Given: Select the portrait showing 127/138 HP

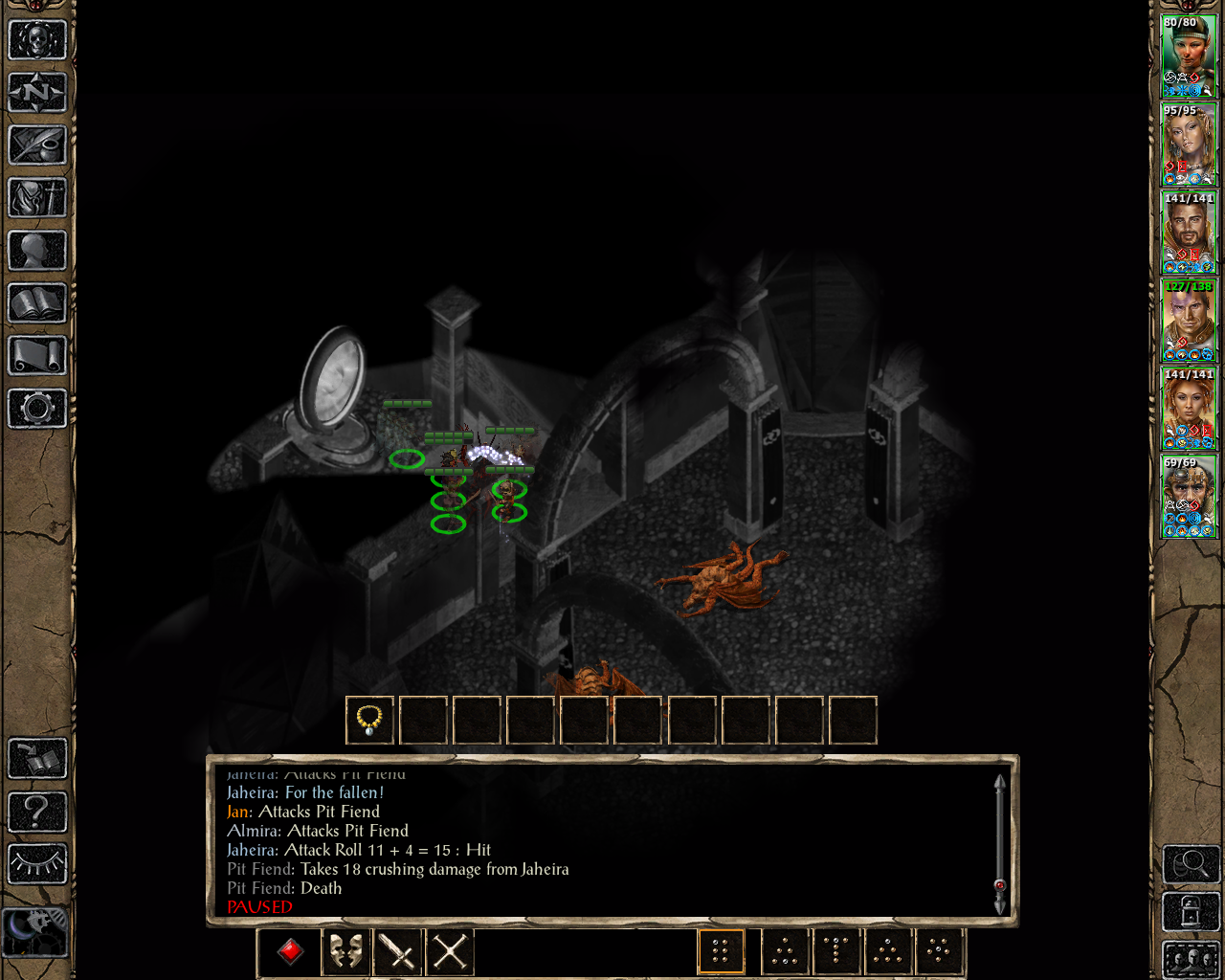Looking at the screenshot, I should tap(1189, 321).
